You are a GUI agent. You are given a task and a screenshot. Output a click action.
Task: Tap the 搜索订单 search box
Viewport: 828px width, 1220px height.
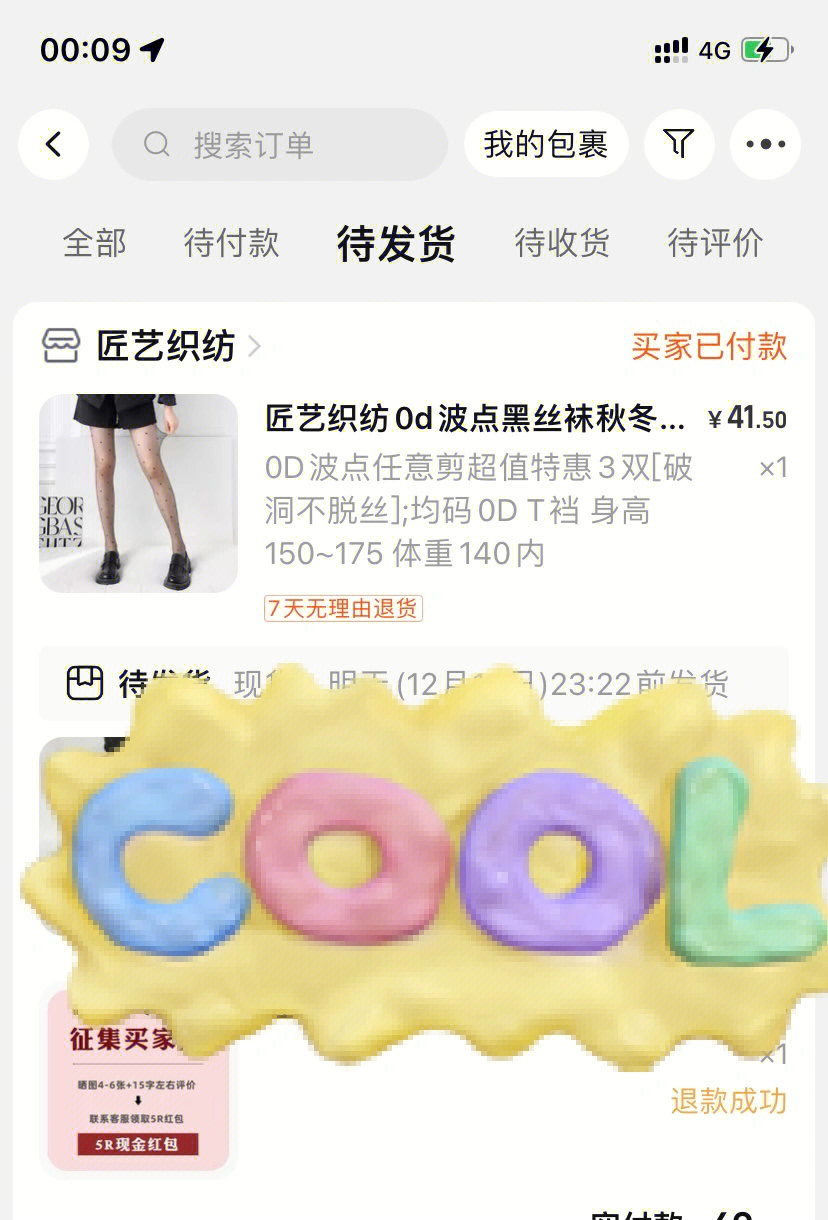click(x=280, y=145)
